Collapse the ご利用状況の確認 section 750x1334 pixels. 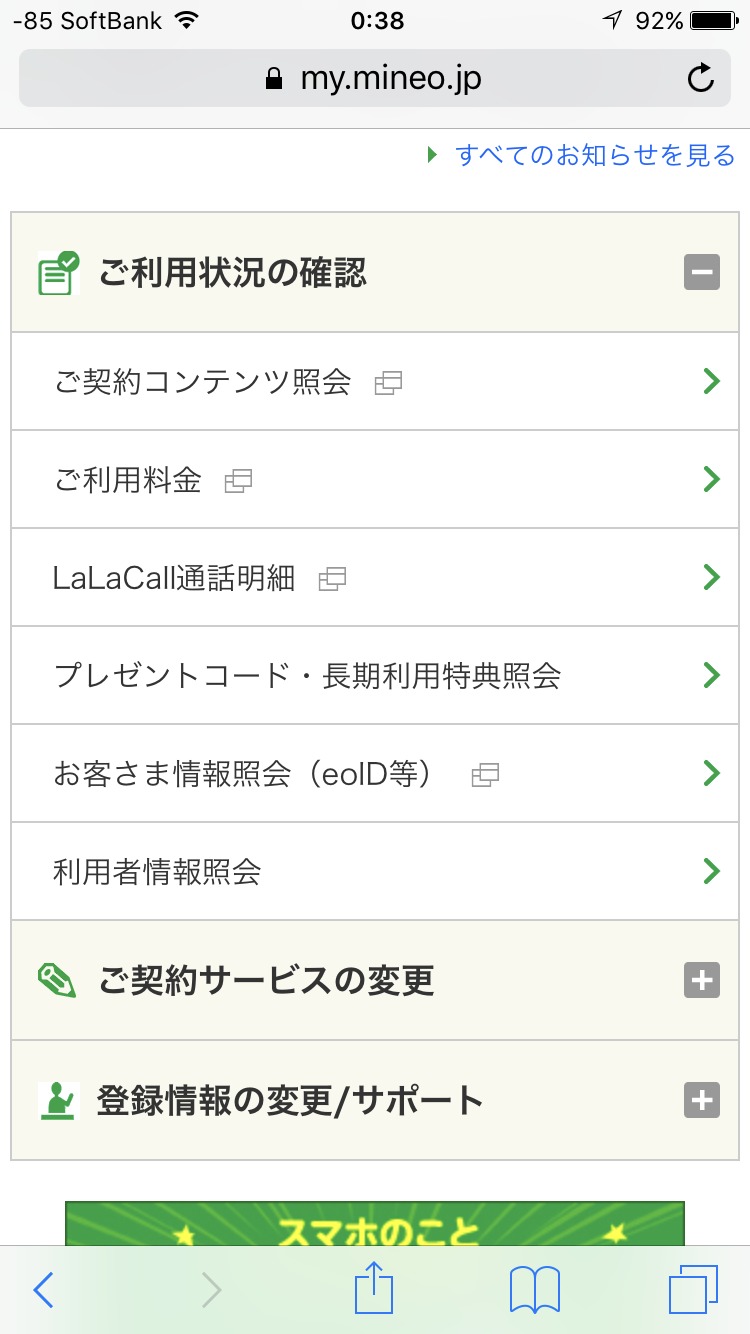(701, 272)
